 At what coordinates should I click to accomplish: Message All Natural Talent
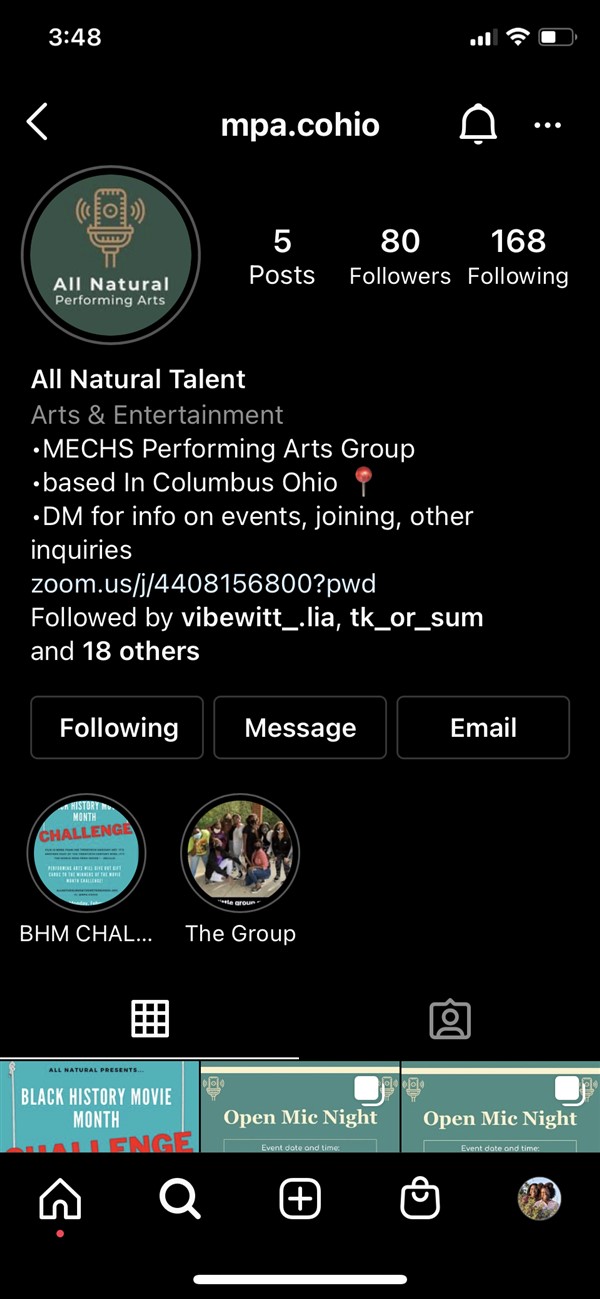pos(300,728)
